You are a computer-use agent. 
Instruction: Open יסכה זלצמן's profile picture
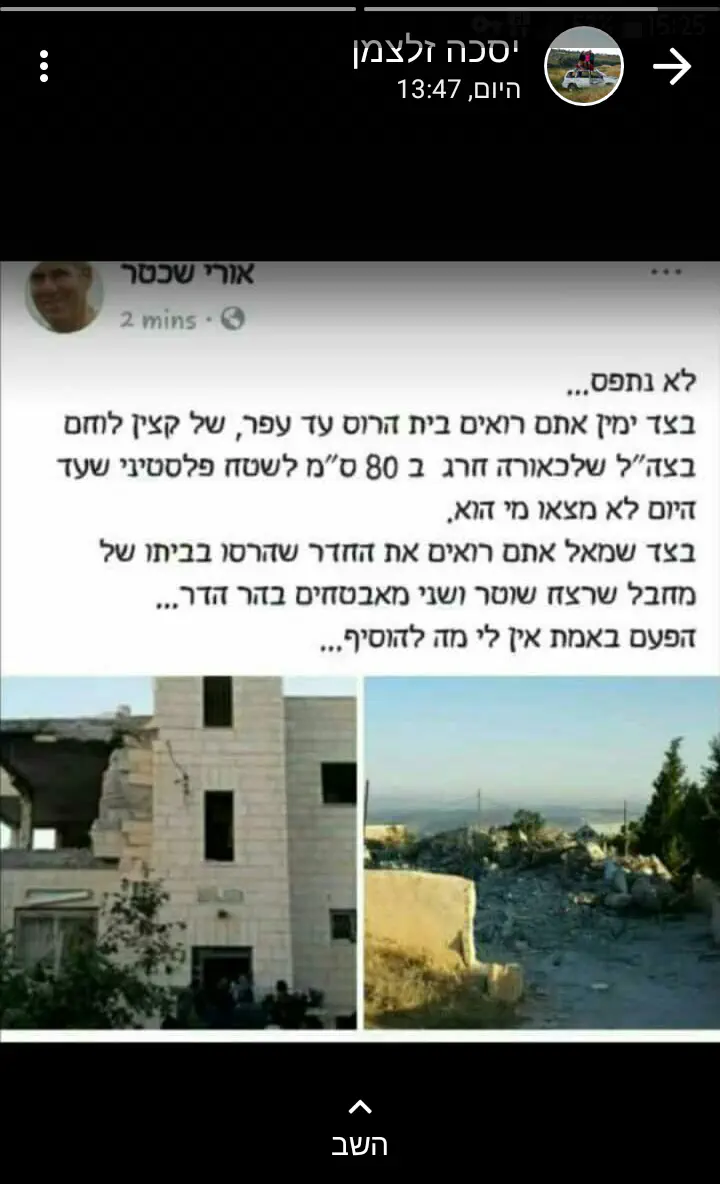tap(584, 67)
